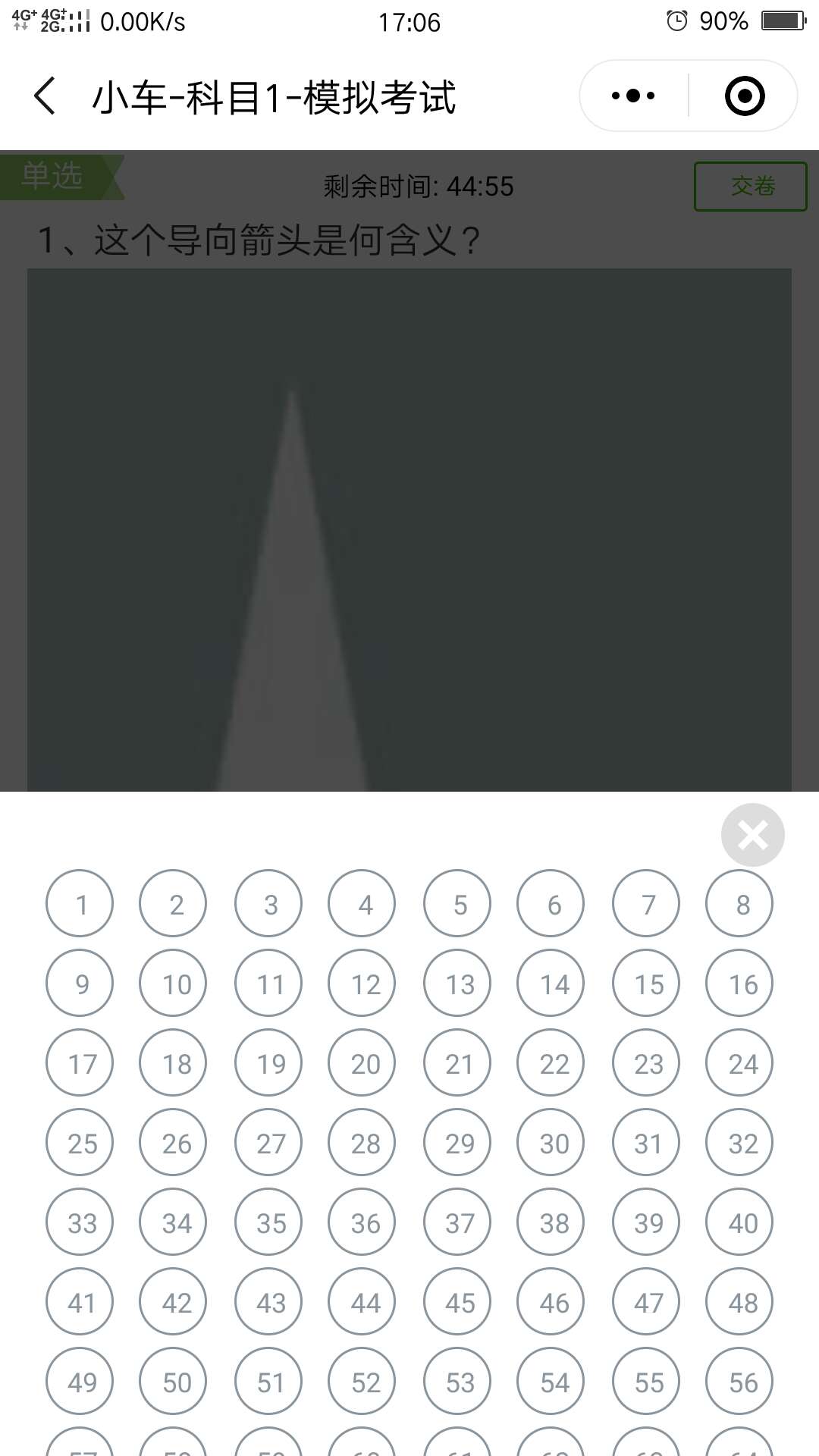Dismiss the question number panel
This screenshot has height=1456, width=819.
752,835
